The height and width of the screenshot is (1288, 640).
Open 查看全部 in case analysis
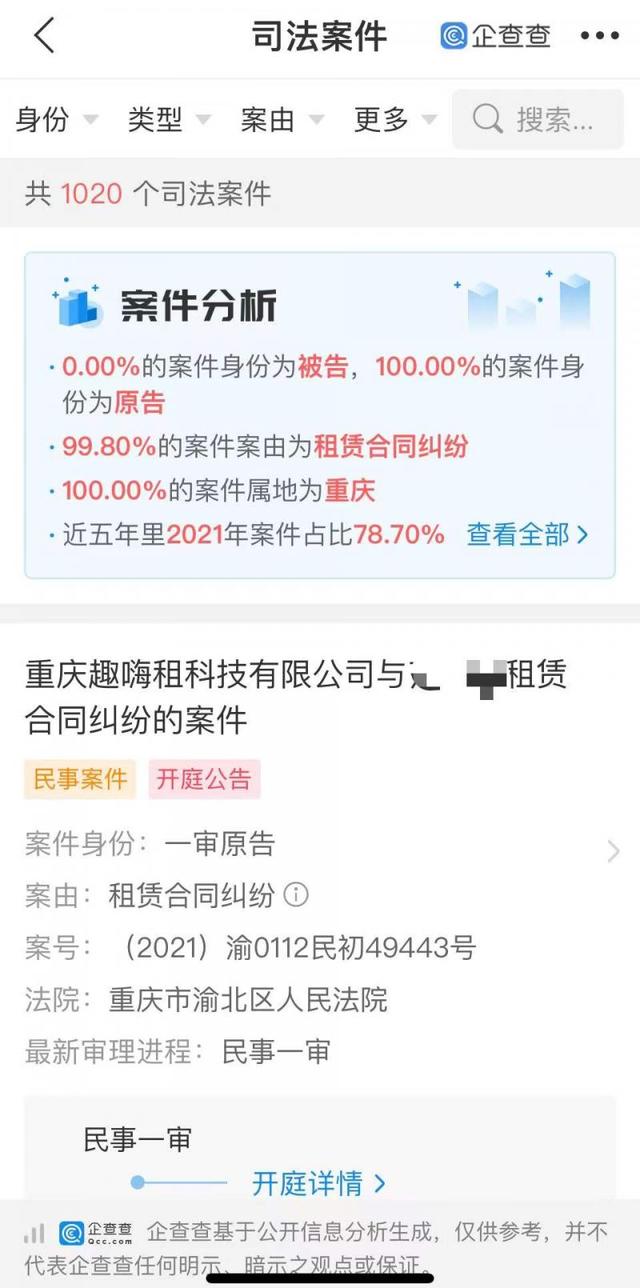[527, 534]
